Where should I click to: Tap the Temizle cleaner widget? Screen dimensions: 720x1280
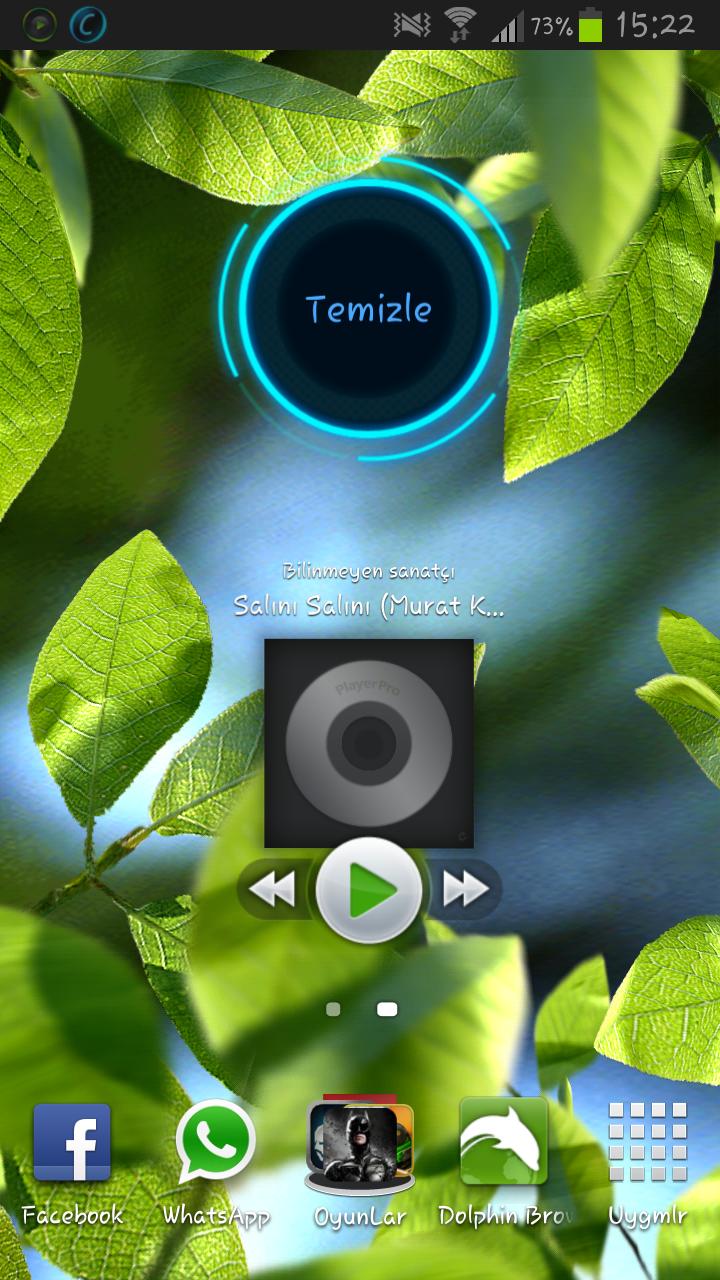[x=368, y=309]
